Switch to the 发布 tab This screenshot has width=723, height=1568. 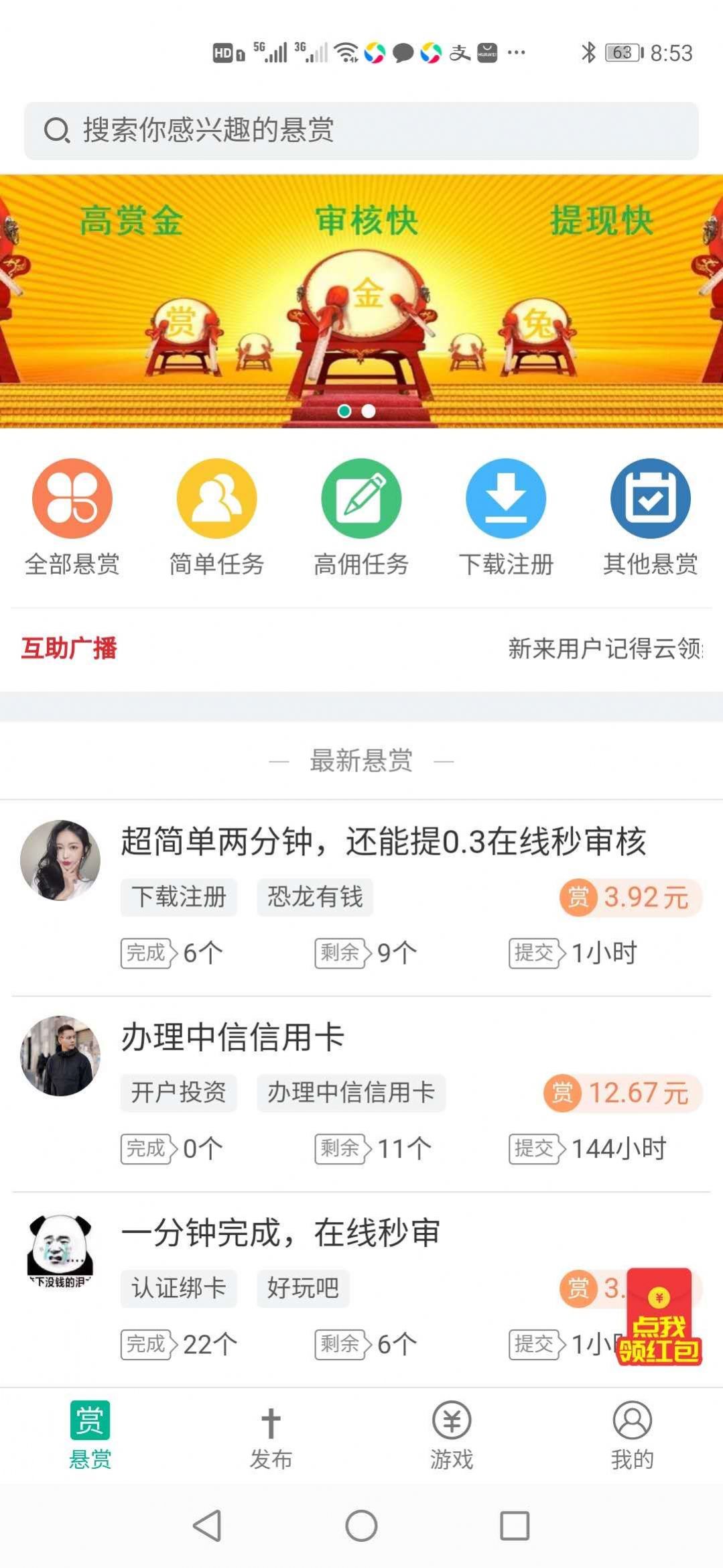[x=271, y=1435]
